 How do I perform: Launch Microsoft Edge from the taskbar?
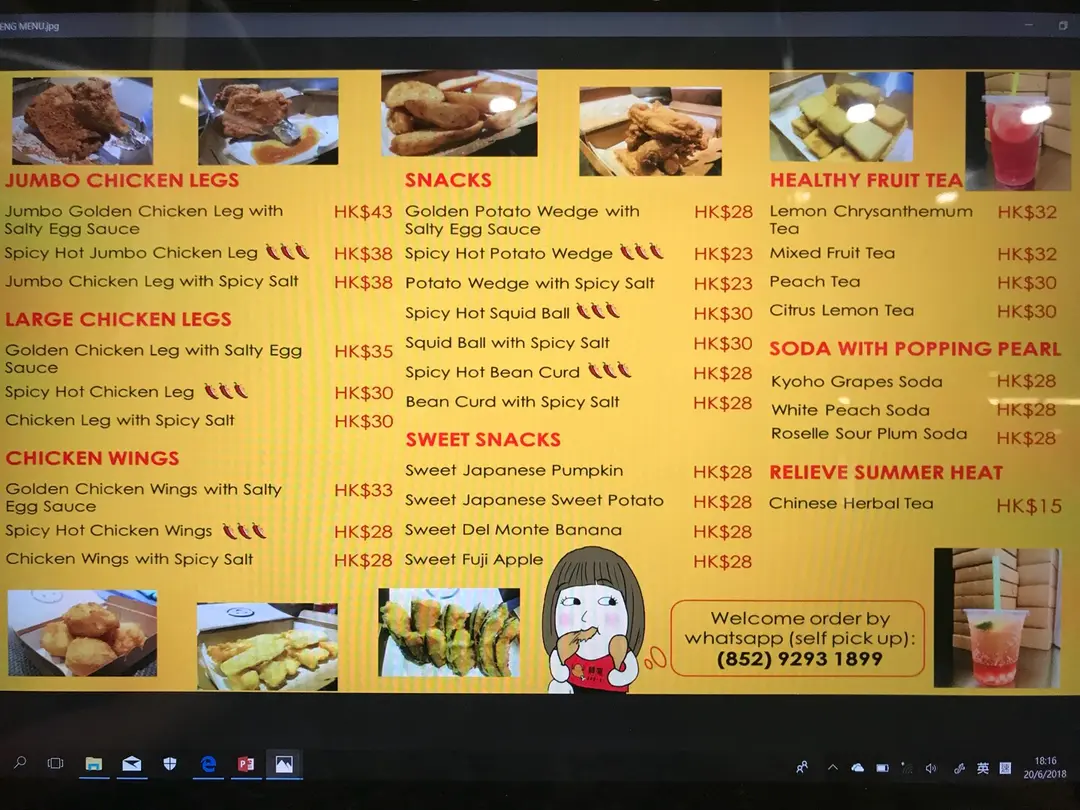(x=209, y=764)
